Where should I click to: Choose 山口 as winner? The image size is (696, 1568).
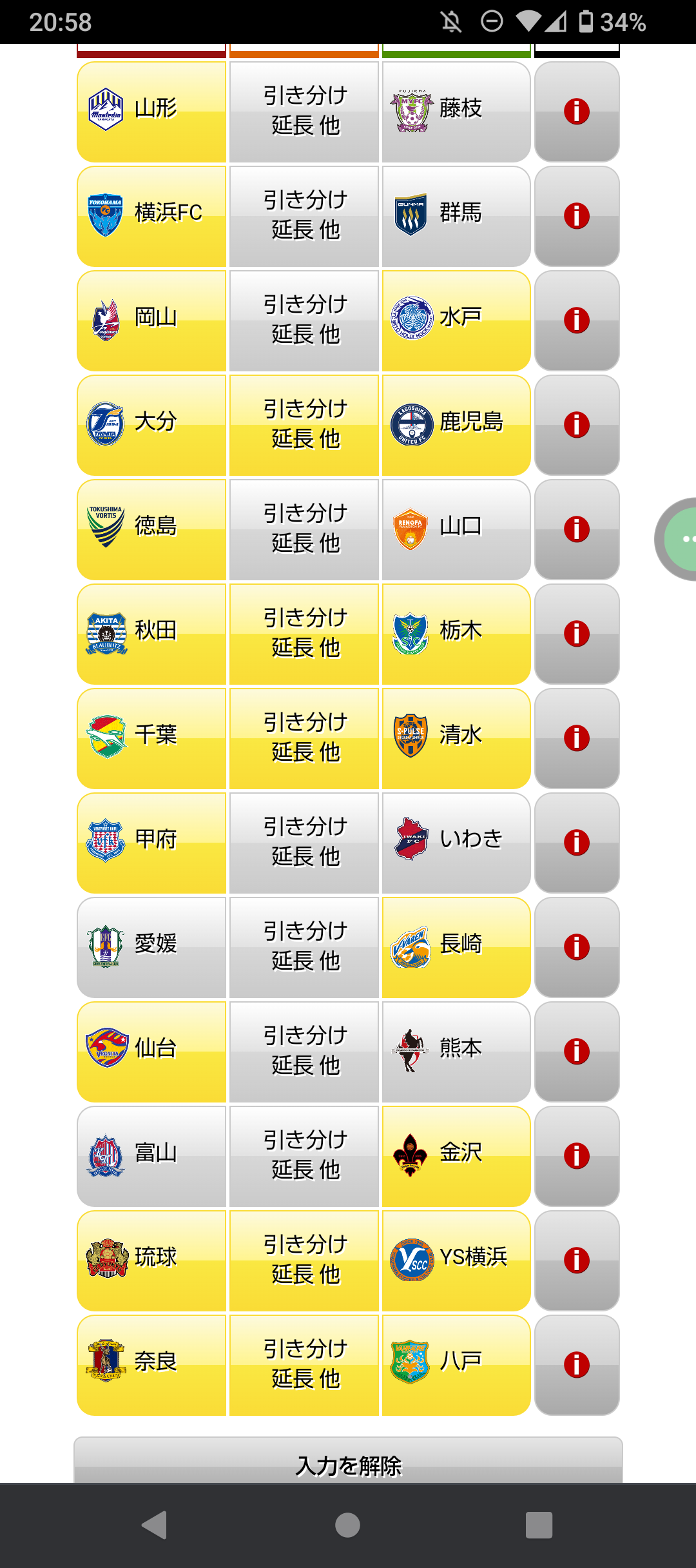[456, 530]
